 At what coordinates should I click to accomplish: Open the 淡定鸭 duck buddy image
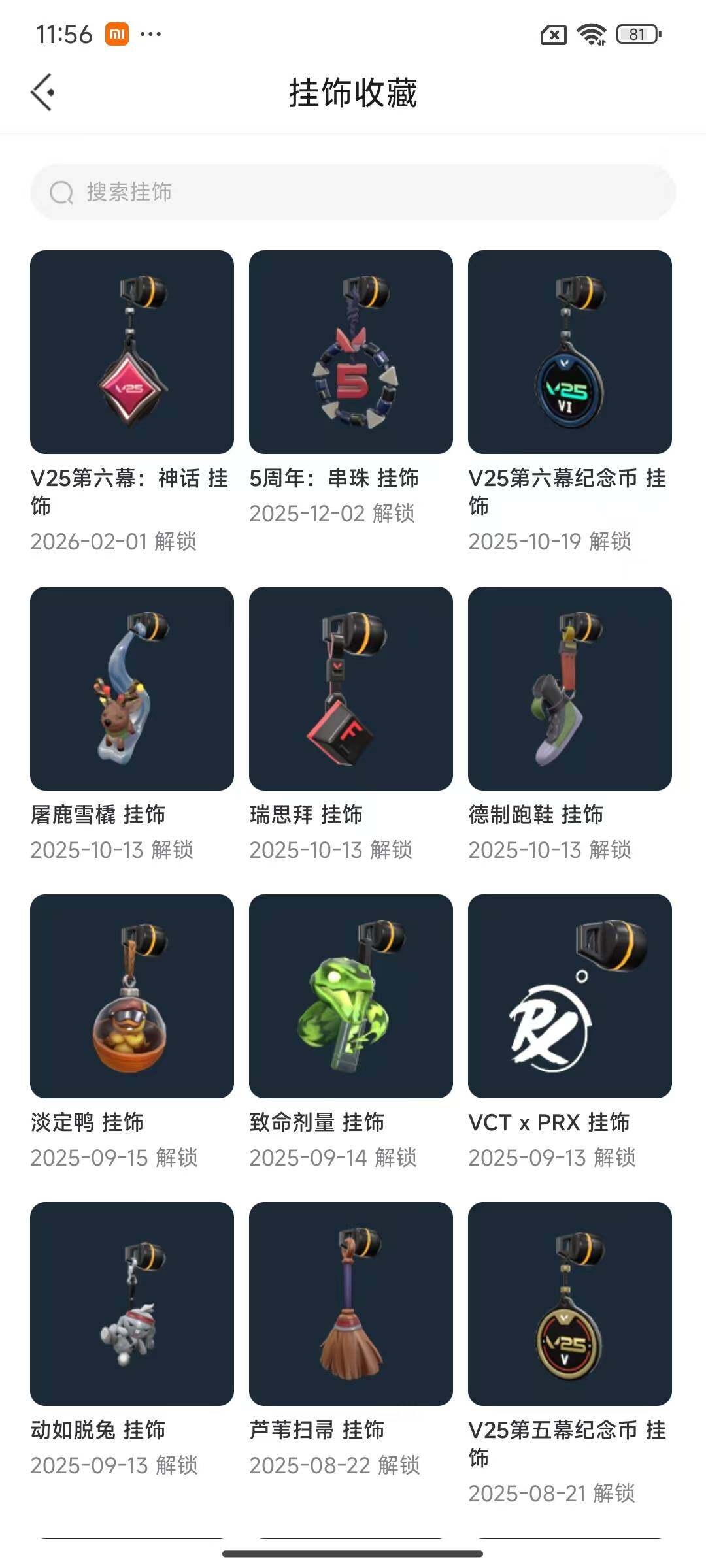131,998
